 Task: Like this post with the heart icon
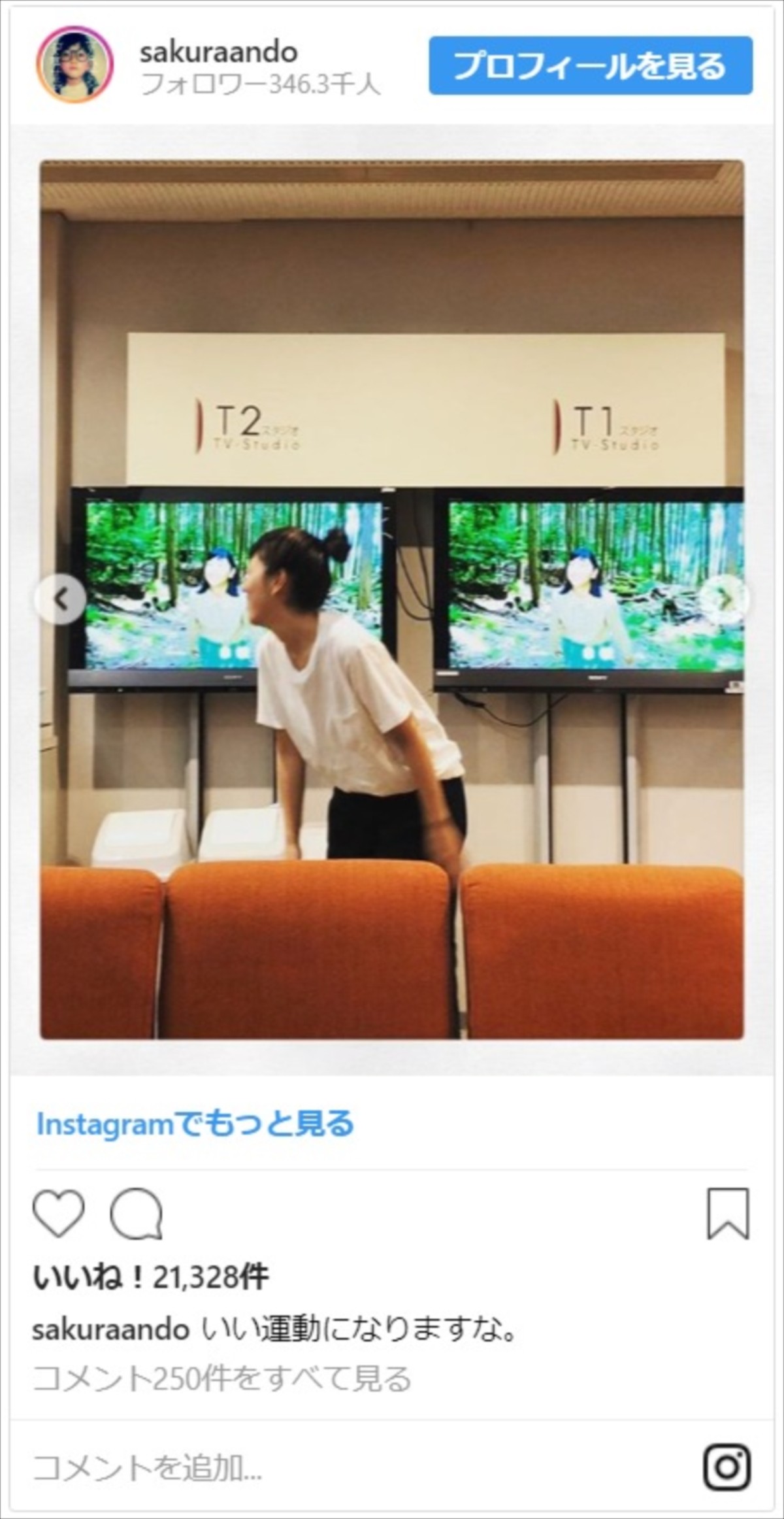pyautogui.click(x=59, y=1214)
